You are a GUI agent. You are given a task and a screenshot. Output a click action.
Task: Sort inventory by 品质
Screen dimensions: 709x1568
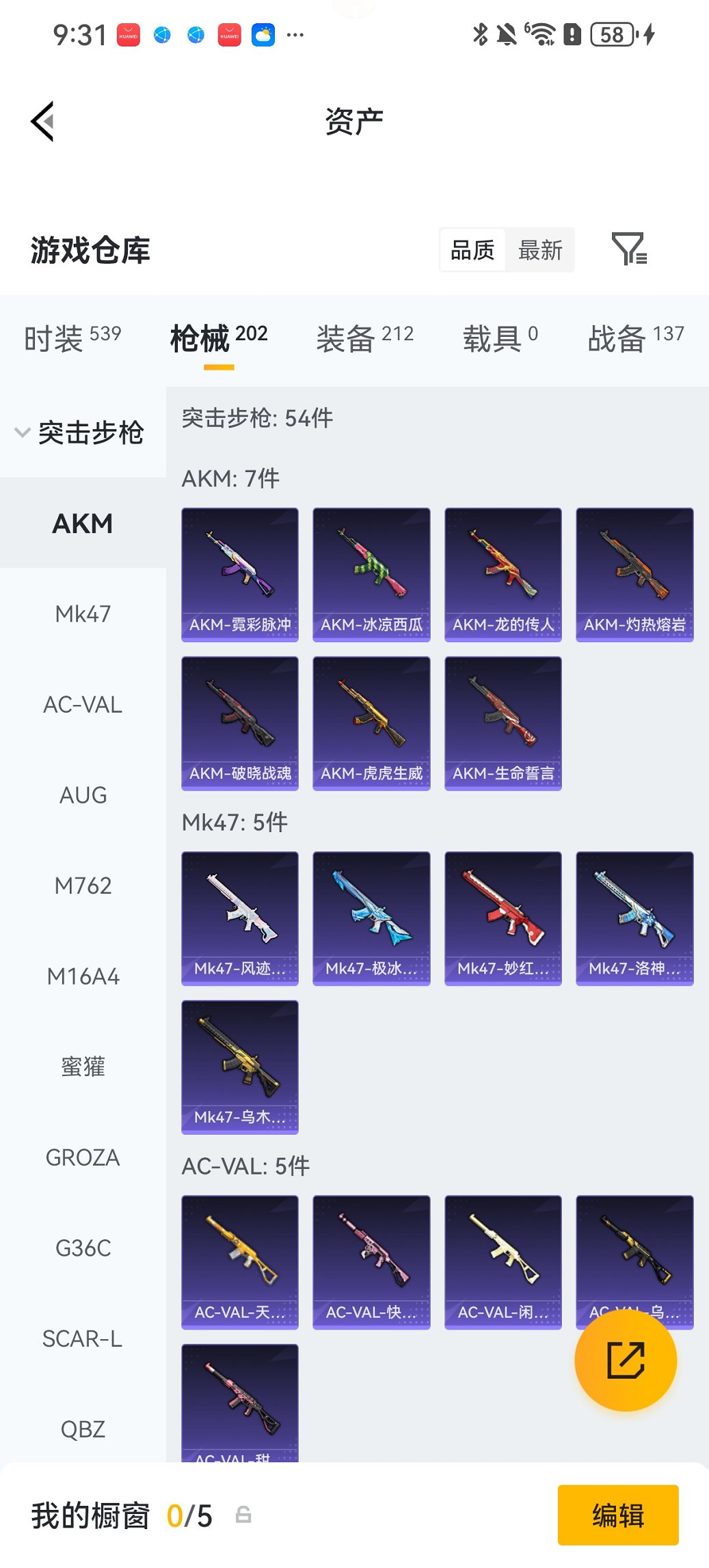(x=472, y=250)
